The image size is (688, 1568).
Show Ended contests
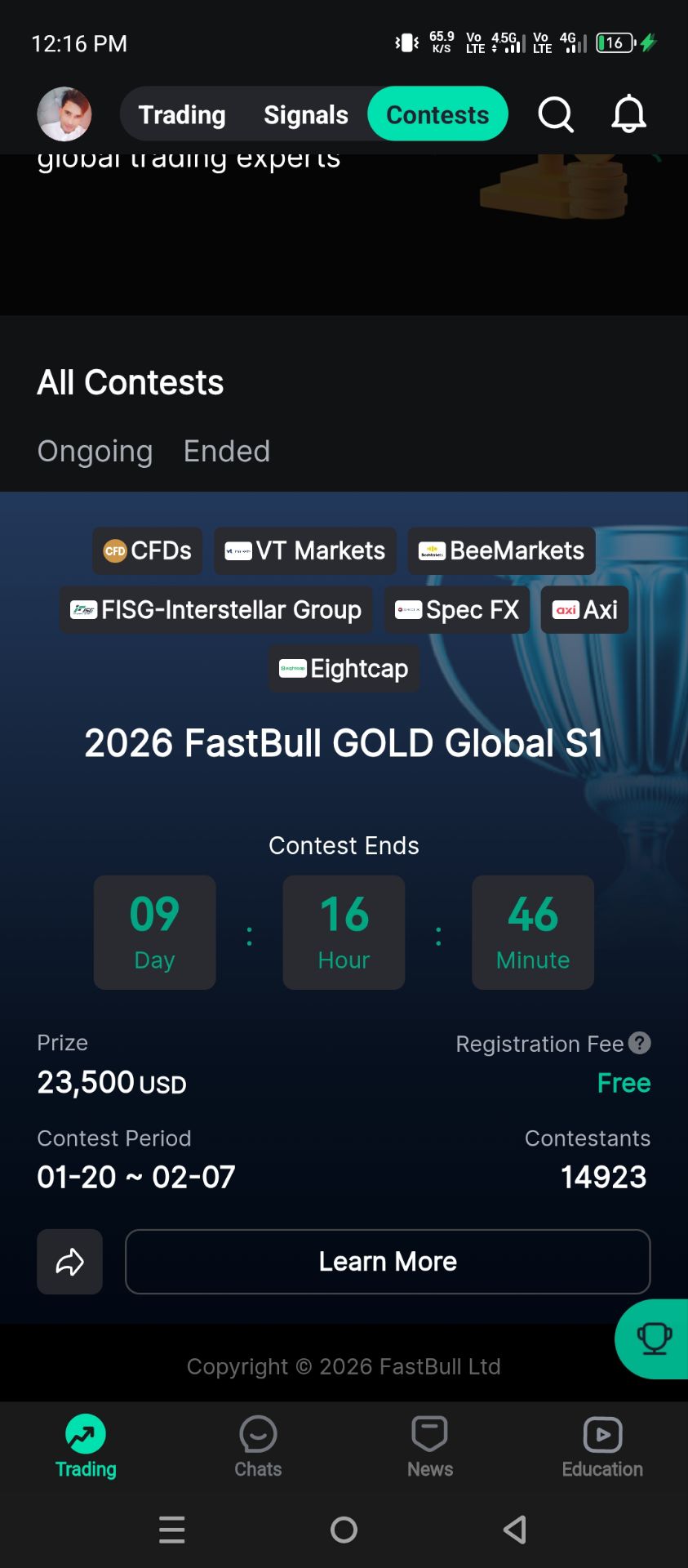[227, 451]
